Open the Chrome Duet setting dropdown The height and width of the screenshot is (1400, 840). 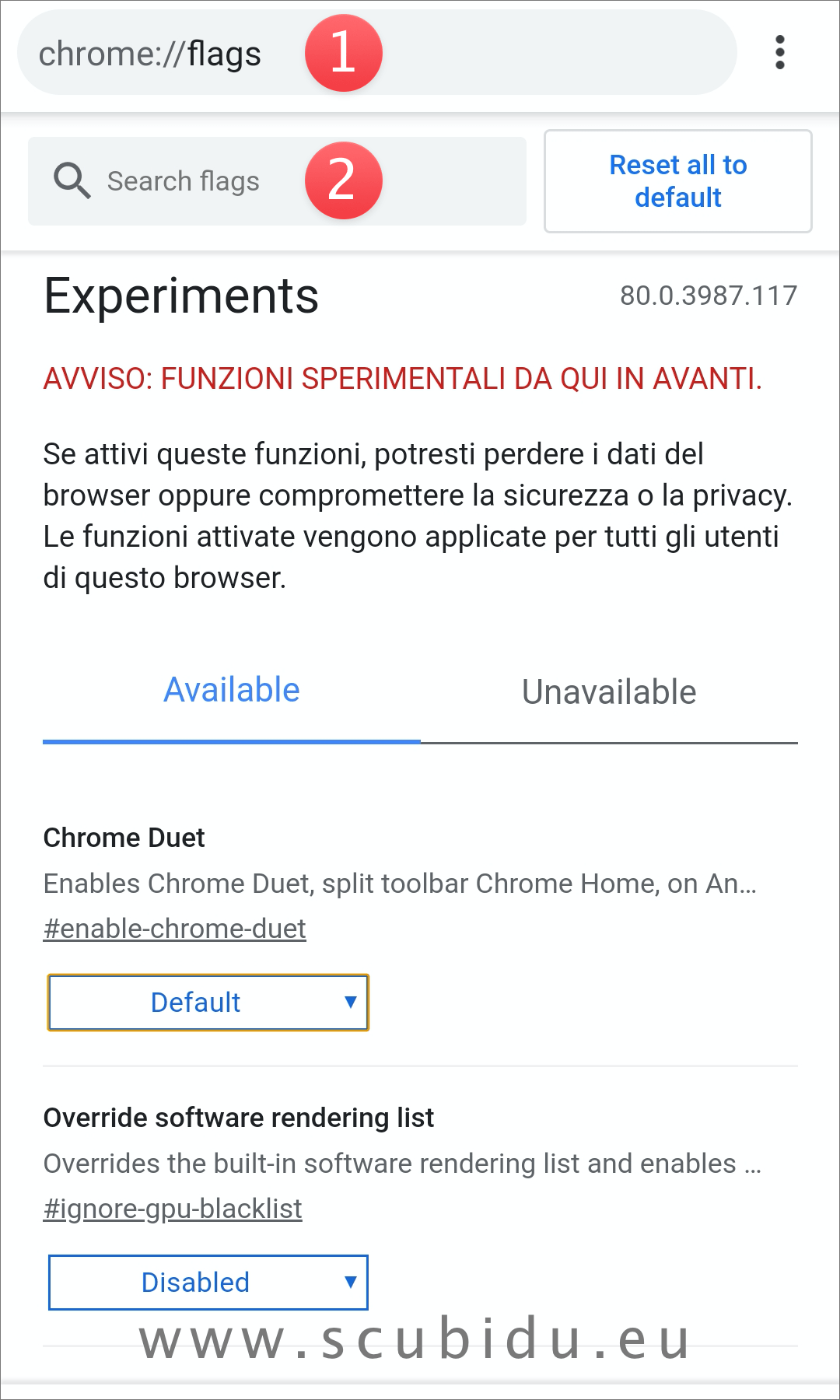(x=208, y=1002)
